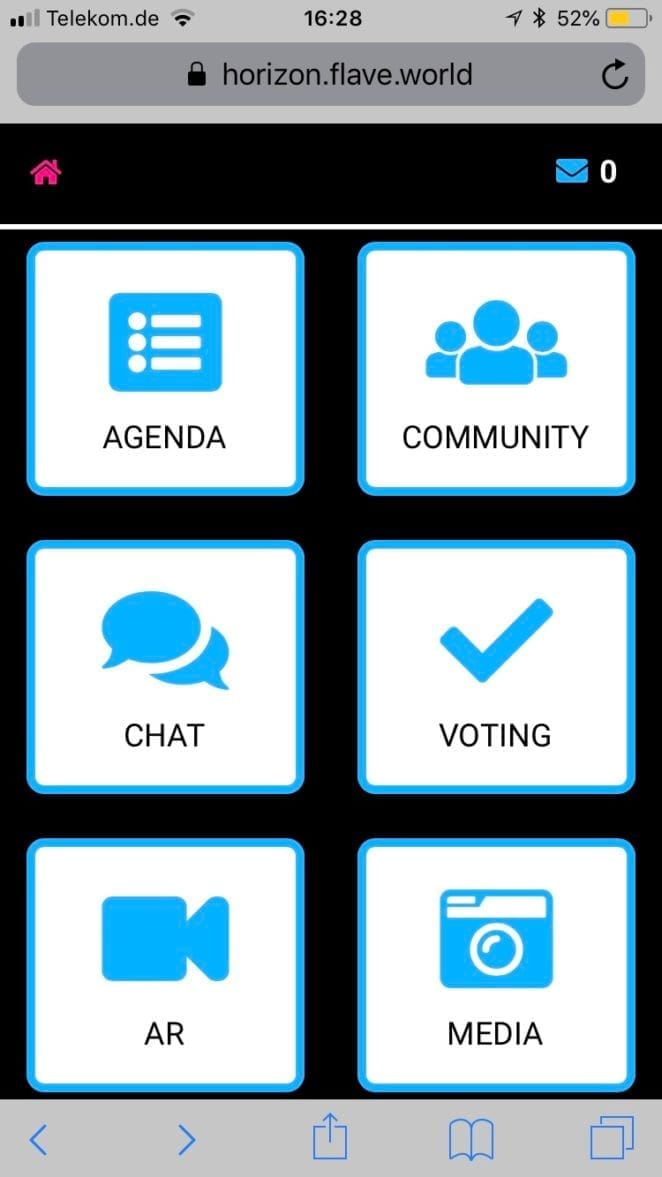This screenshot has width=662, height=1177.
Task: Go back in the browser toolbar
Action: (38, 1139)
